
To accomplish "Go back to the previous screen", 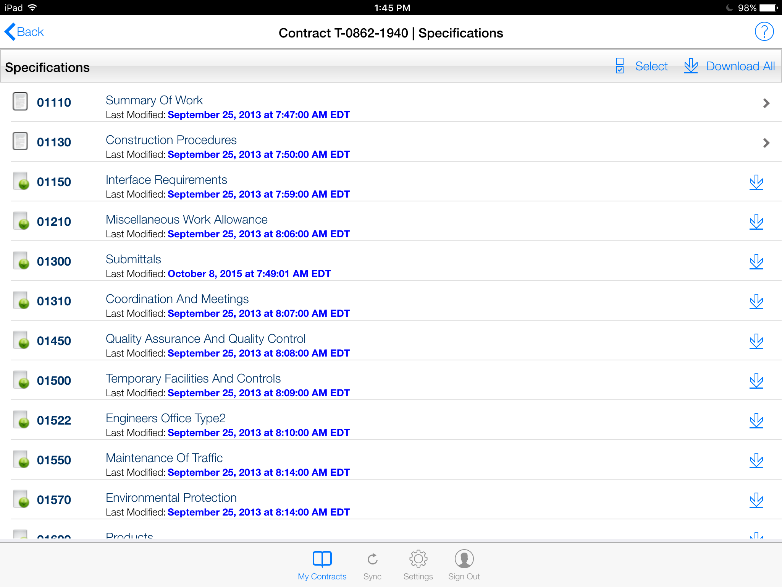I will [25, 32].
